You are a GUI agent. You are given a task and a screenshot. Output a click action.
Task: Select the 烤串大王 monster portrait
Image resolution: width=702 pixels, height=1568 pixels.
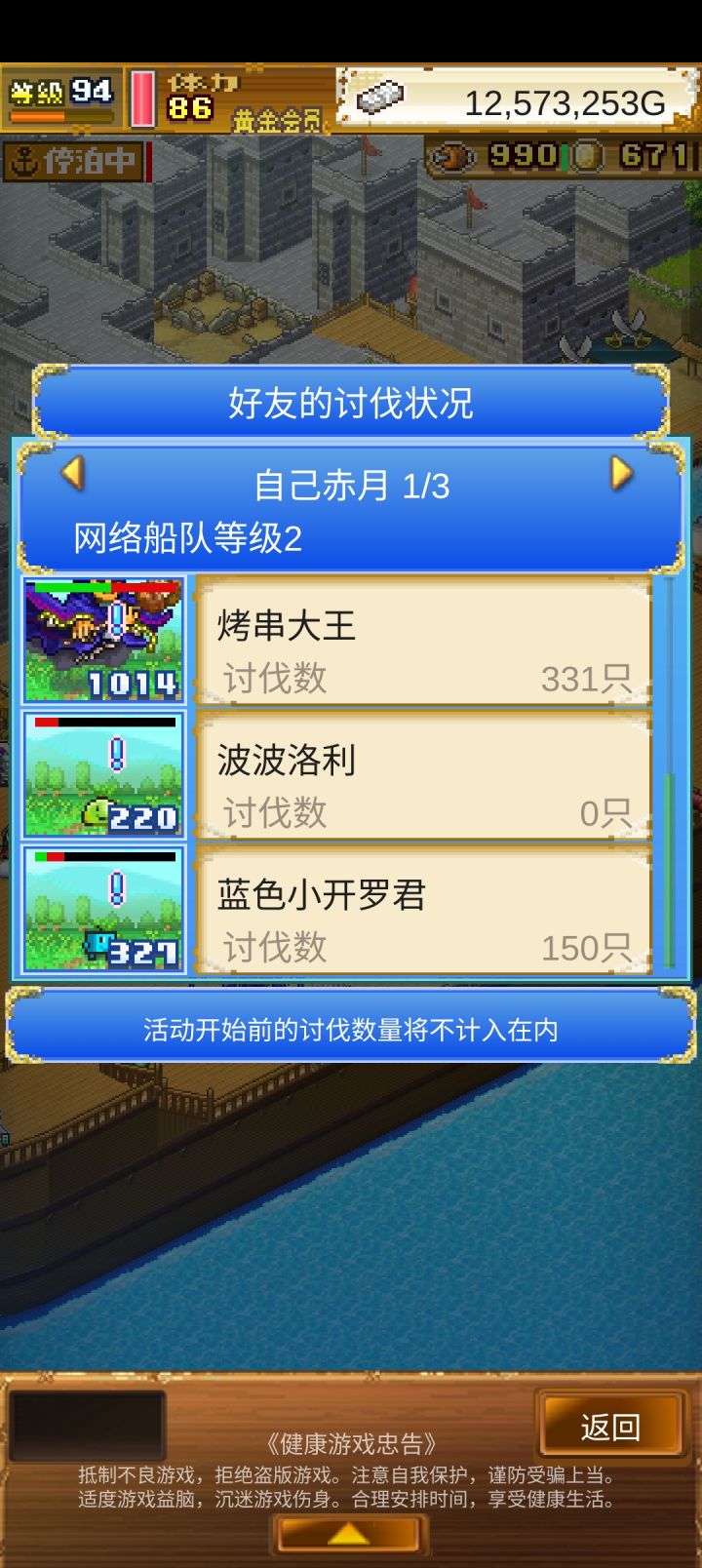(x=102, y=637)
